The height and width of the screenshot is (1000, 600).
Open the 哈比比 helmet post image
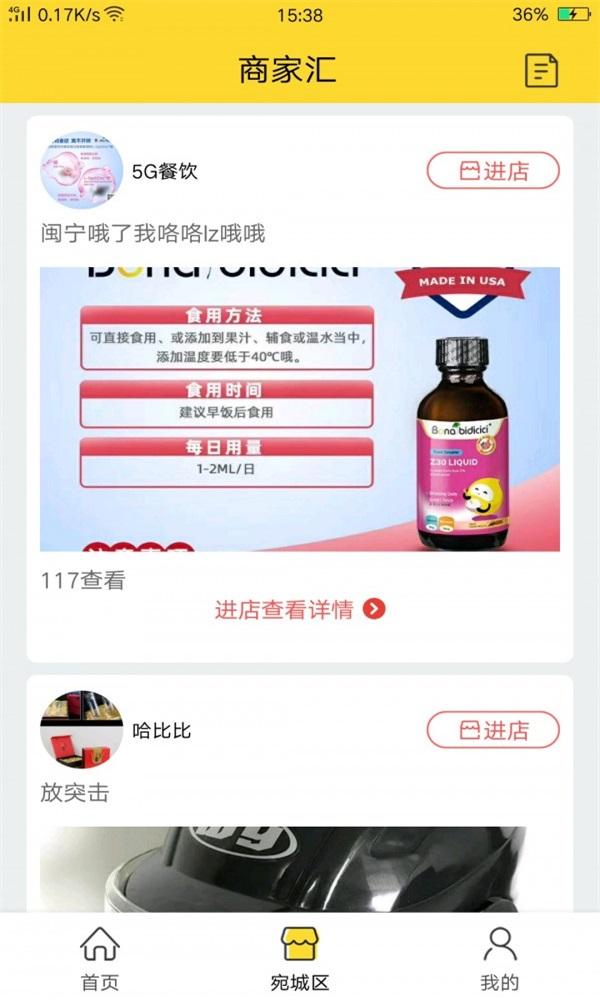(300, 868)
